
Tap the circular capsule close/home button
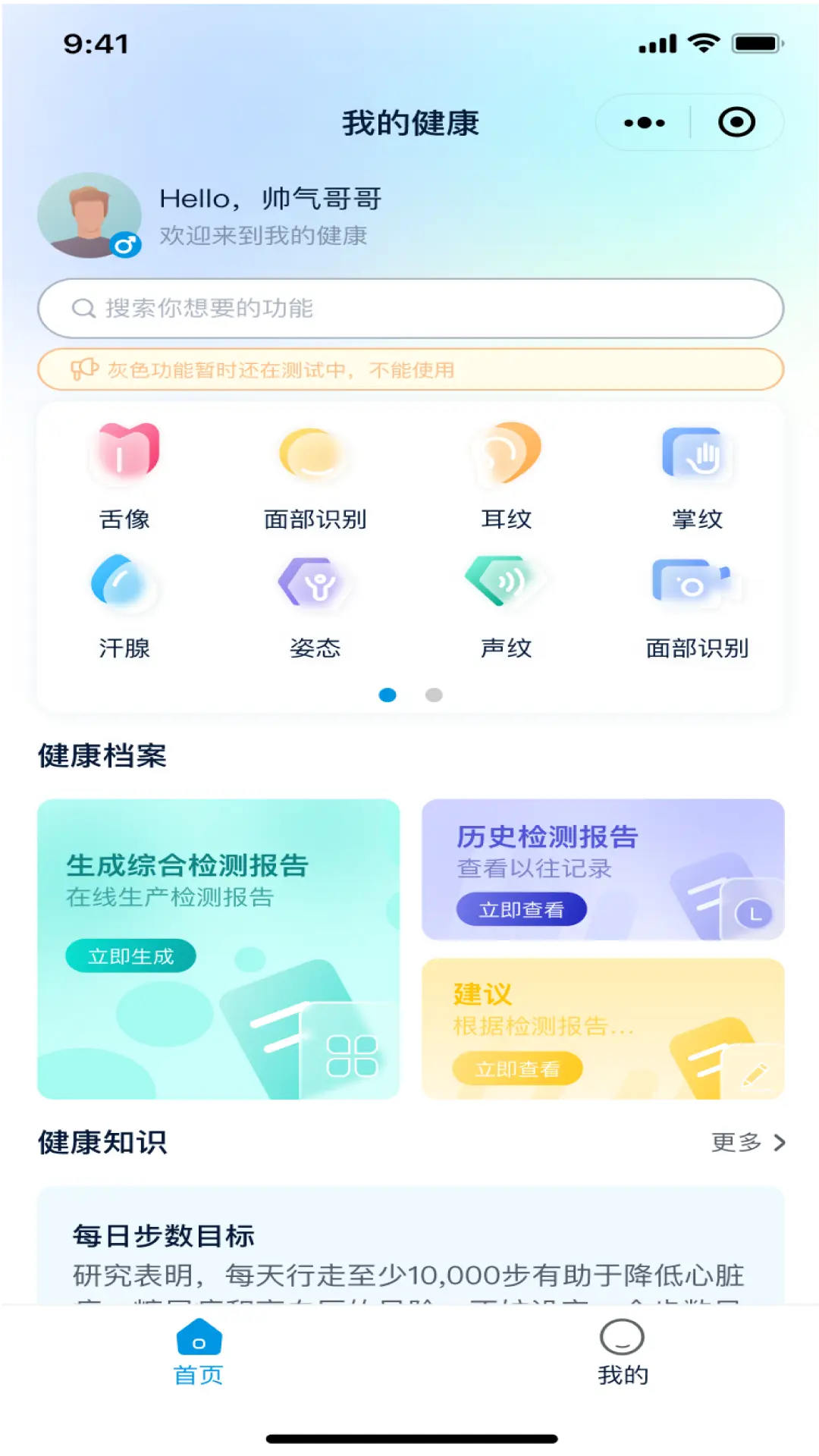(736, 121)
